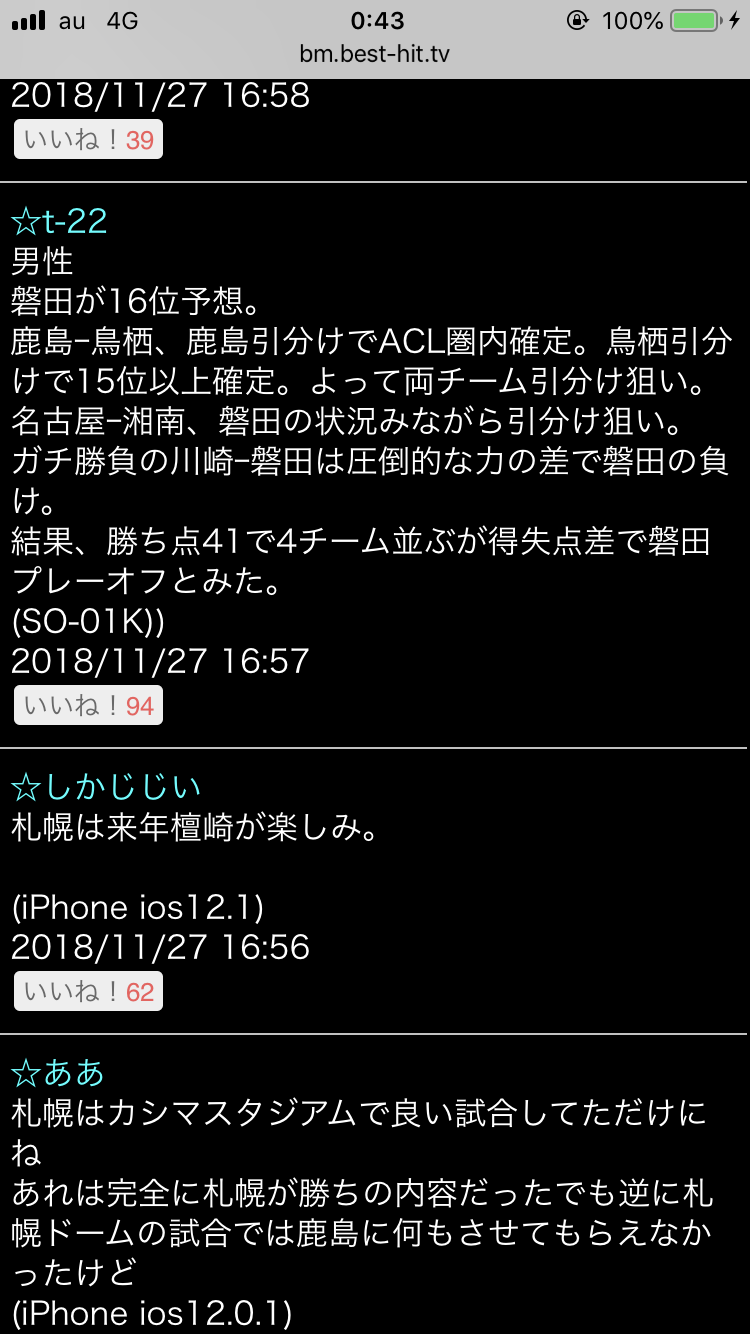This screenshot has height=1334, width=750.
Task: Tap いいね！ on t-22's comment
Action: 88,706
